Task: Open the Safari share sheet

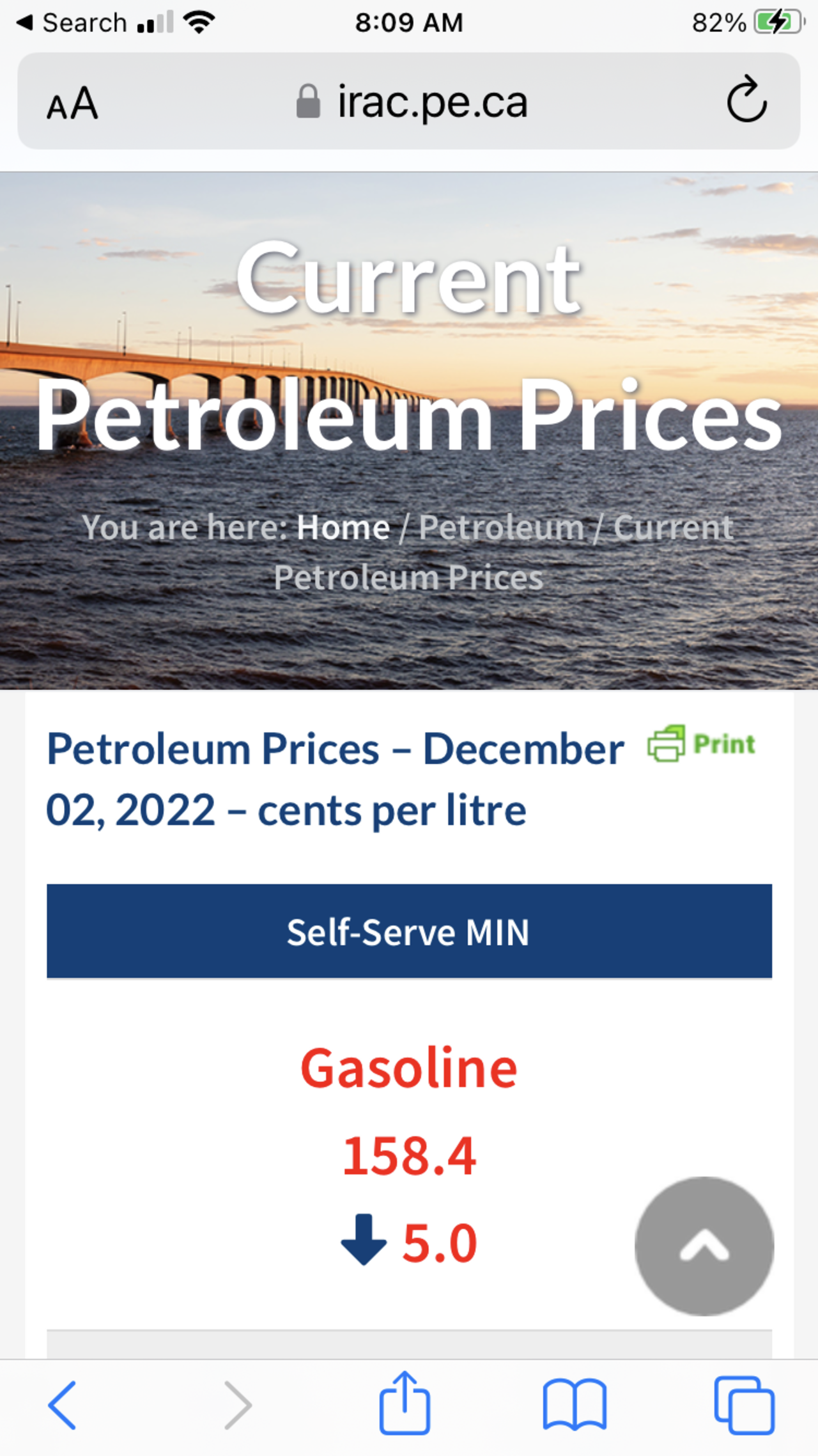Action: [x=405, y=1404]
